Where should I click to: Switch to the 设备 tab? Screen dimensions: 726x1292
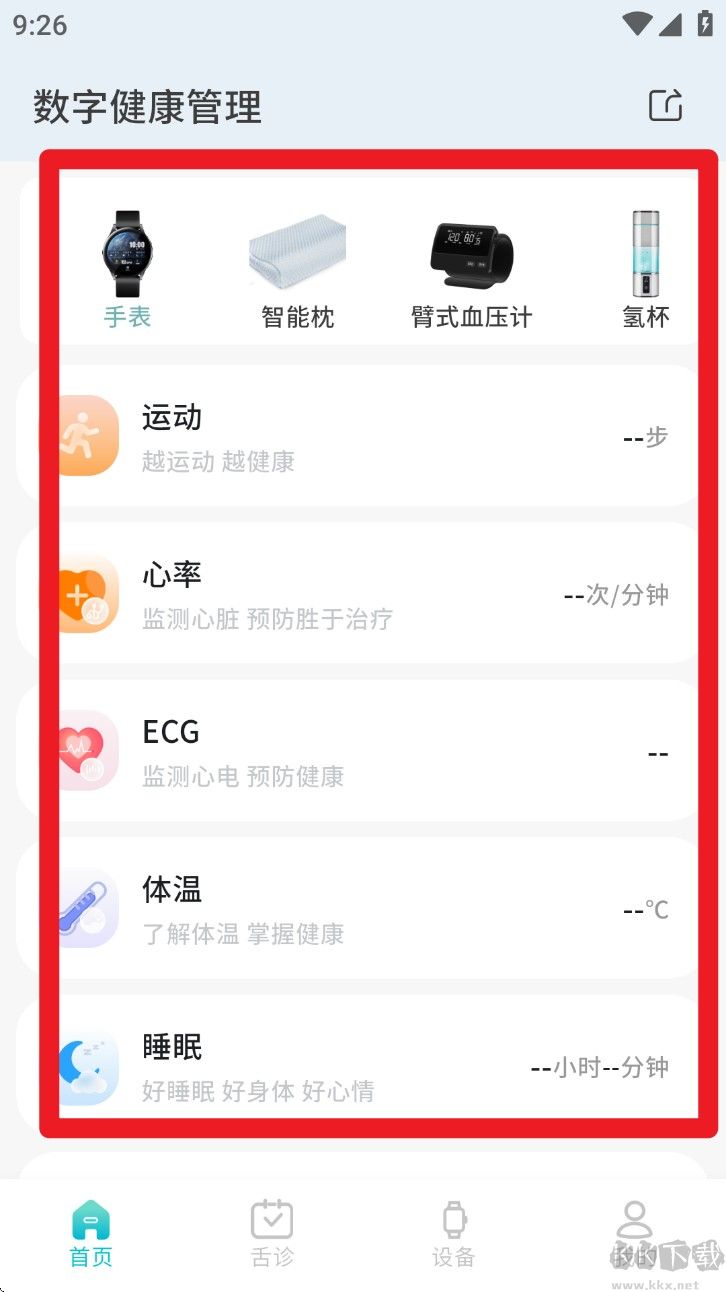pos(453,1234)
